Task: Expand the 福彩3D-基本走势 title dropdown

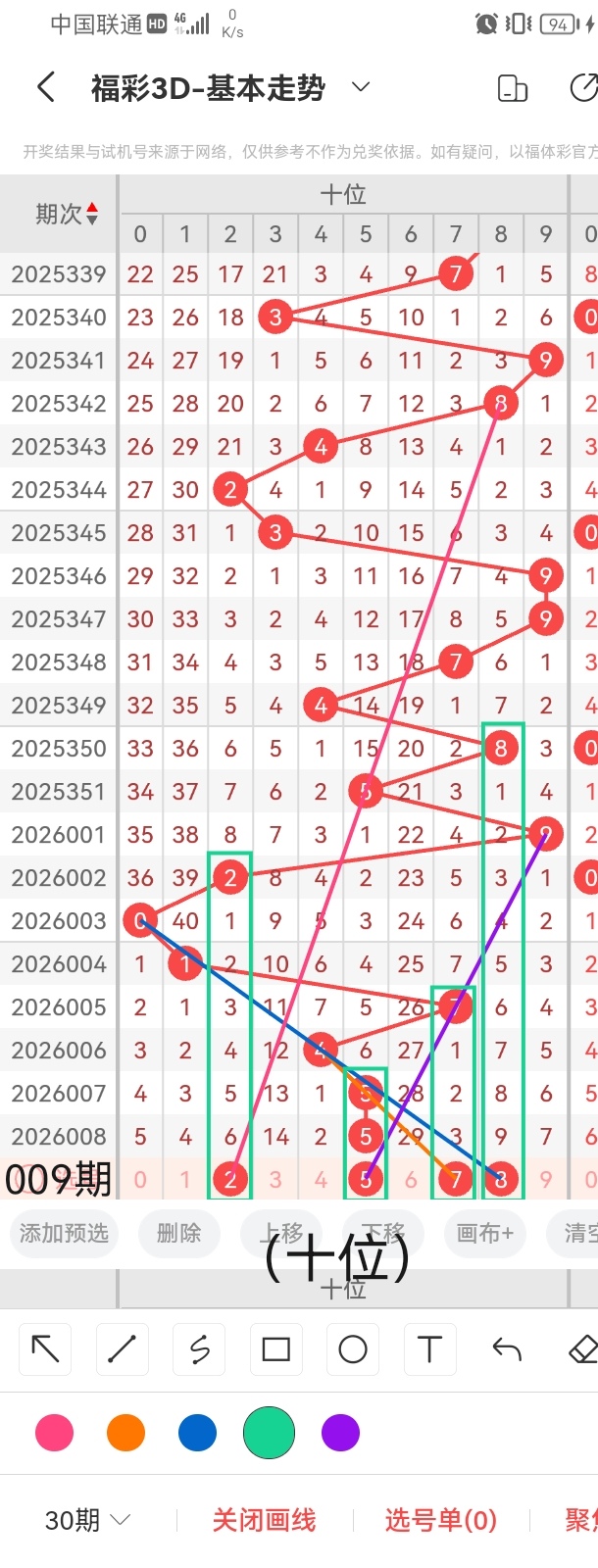Action: point(361,87)
